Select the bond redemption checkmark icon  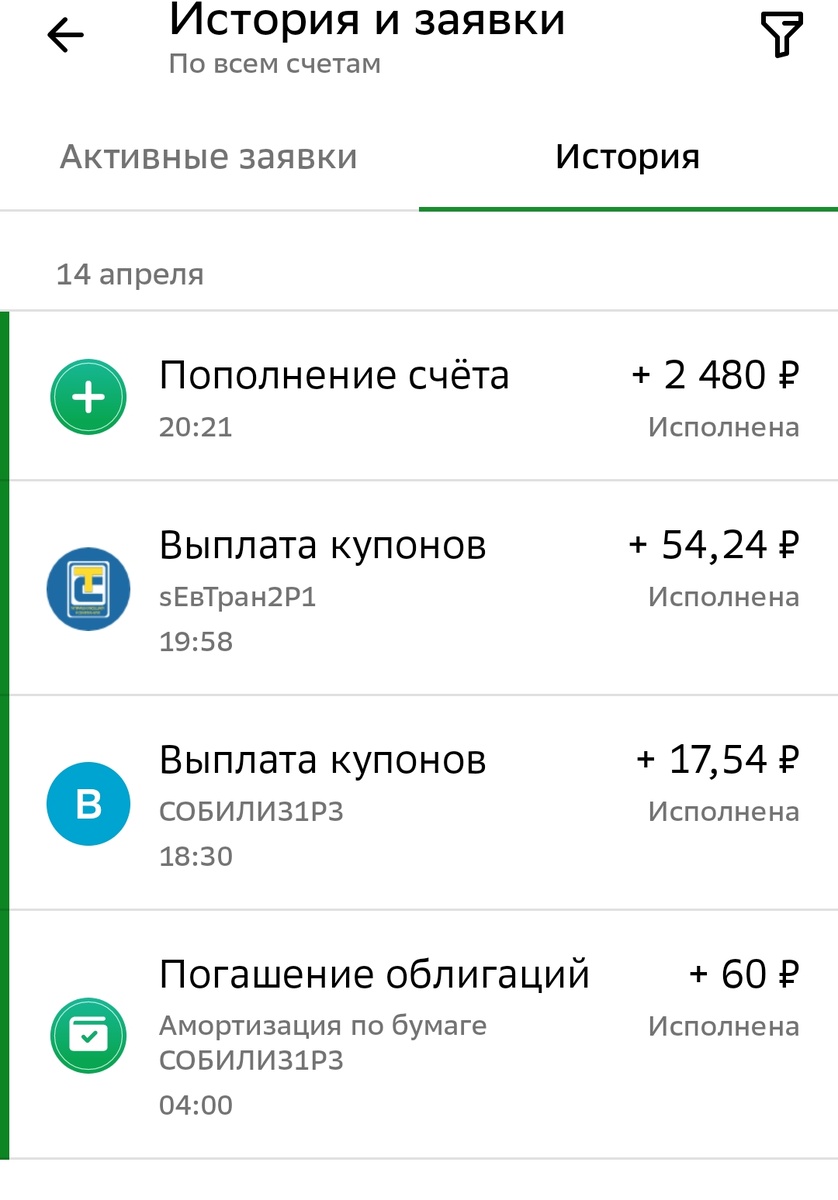(88, 1035)
